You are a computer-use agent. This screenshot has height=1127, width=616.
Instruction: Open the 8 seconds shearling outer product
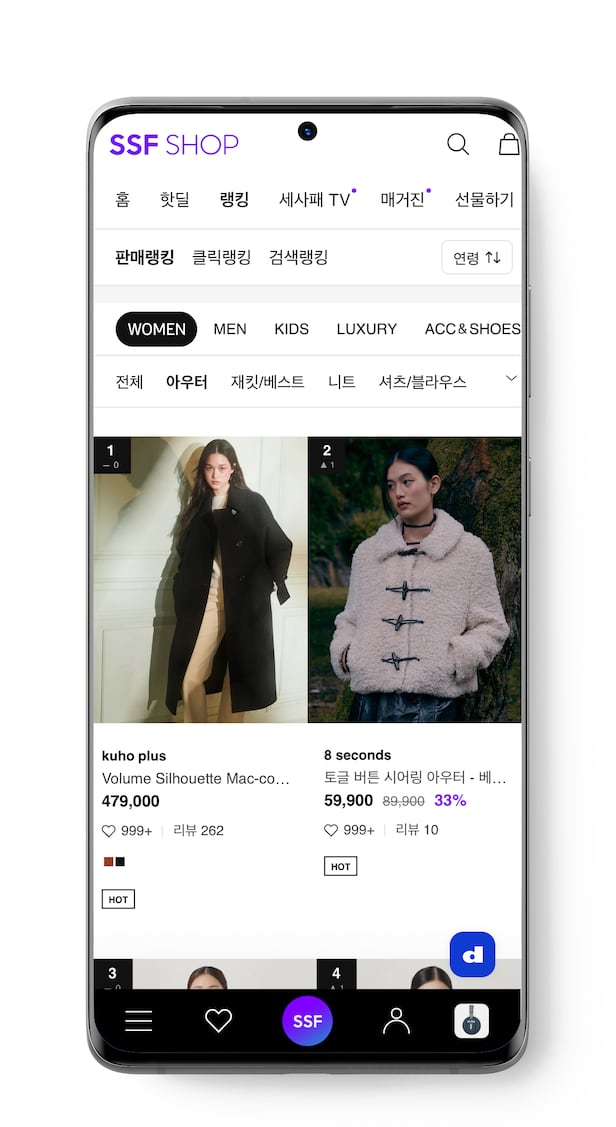[414, 580]
